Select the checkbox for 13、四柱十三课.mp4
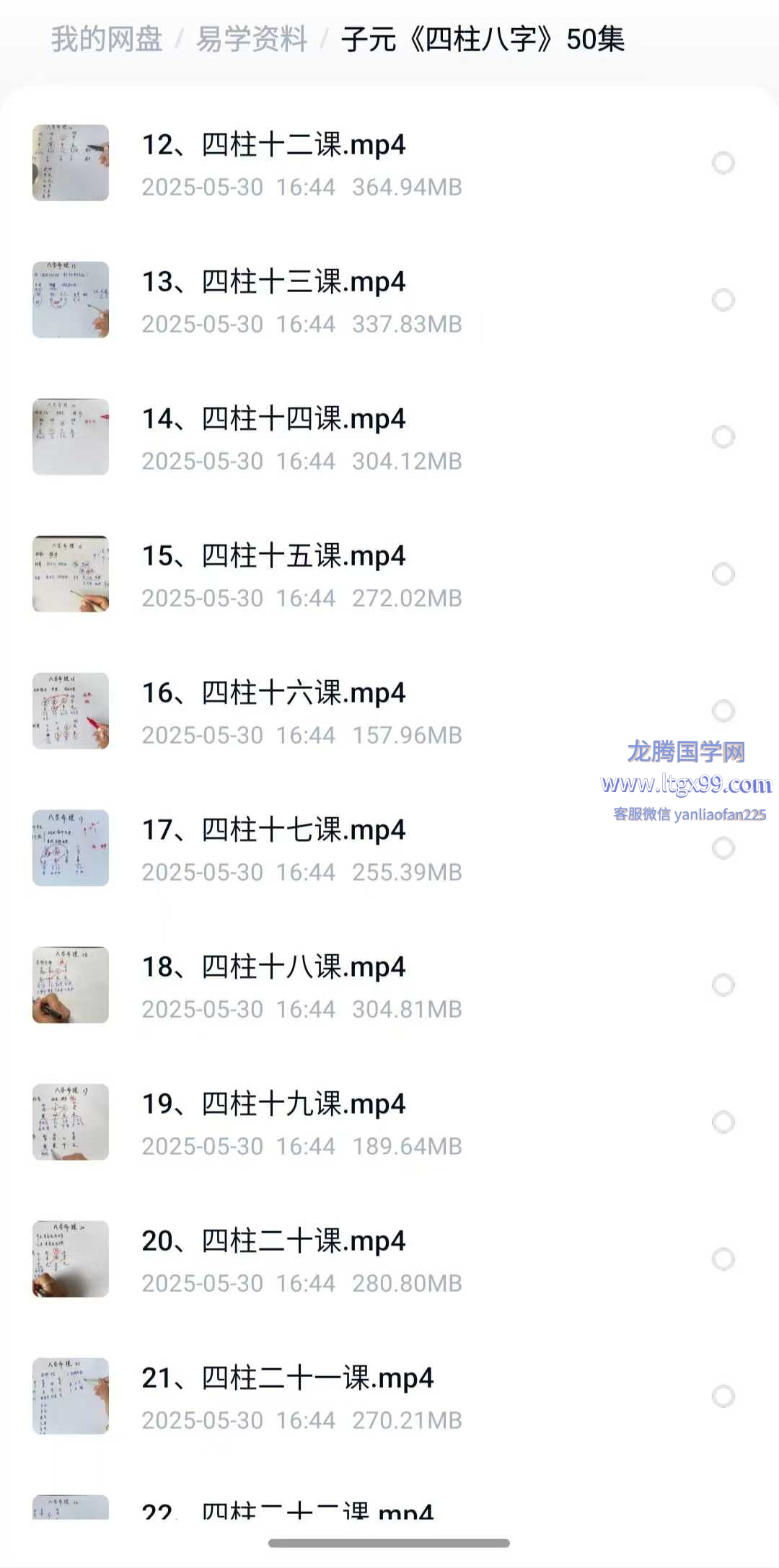 click(723, 300)
